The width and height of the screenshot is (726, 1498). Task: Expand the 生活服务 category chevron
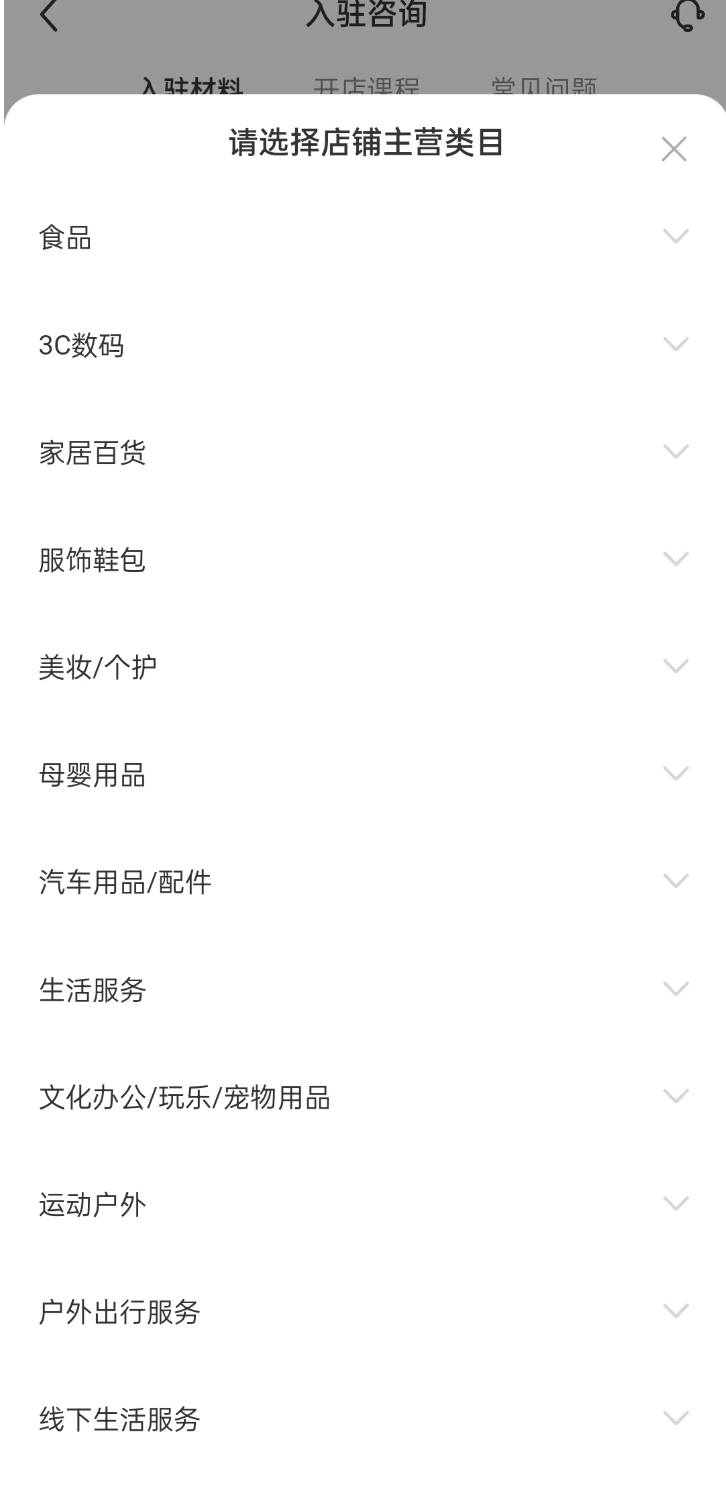(x=678, y=986)
